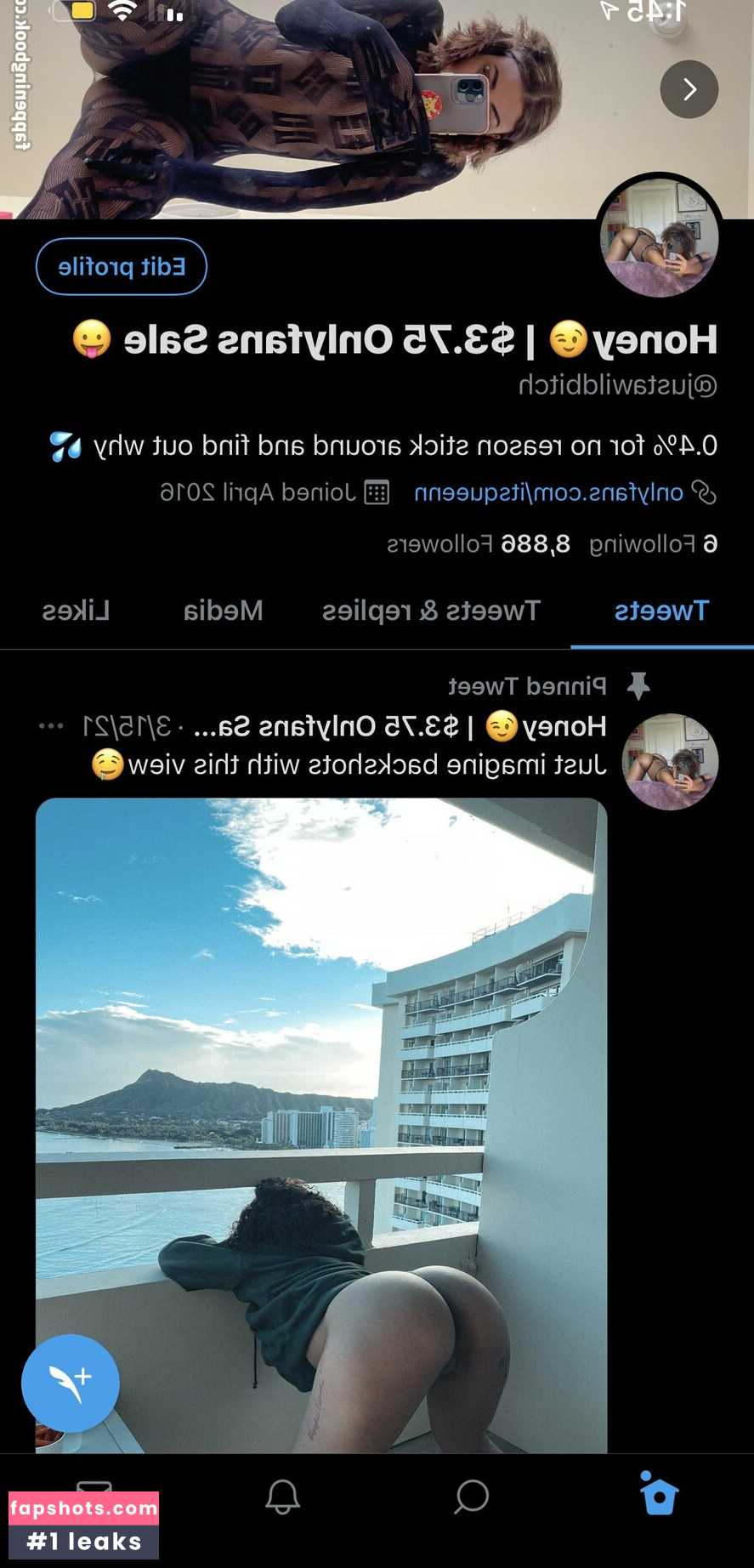Open the pinned tweet's three-dot menu
754x1568 pixels.
(x=51, y=726)
